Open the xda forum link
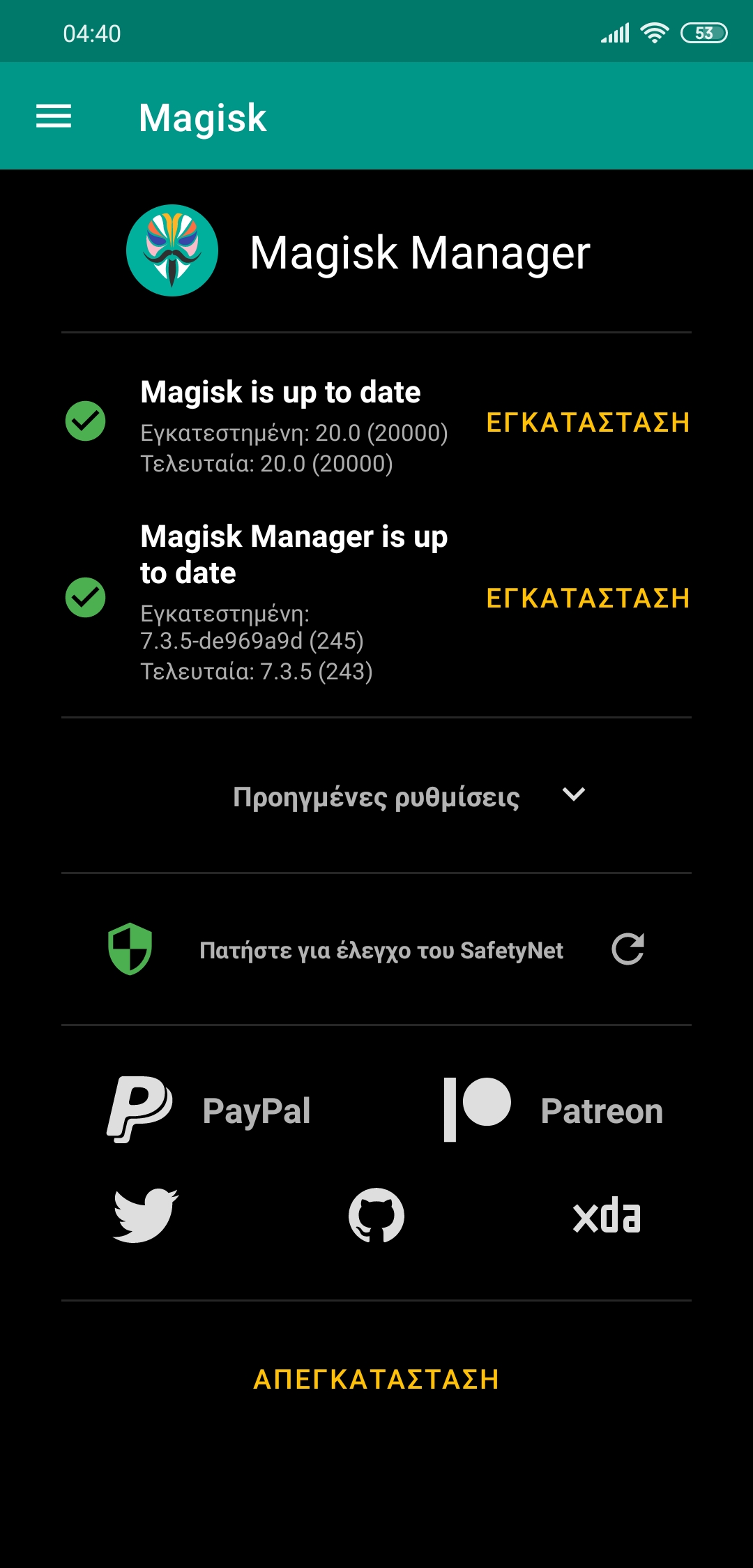This screenshot has width=753, height=1568. [x=607, y=1216]
